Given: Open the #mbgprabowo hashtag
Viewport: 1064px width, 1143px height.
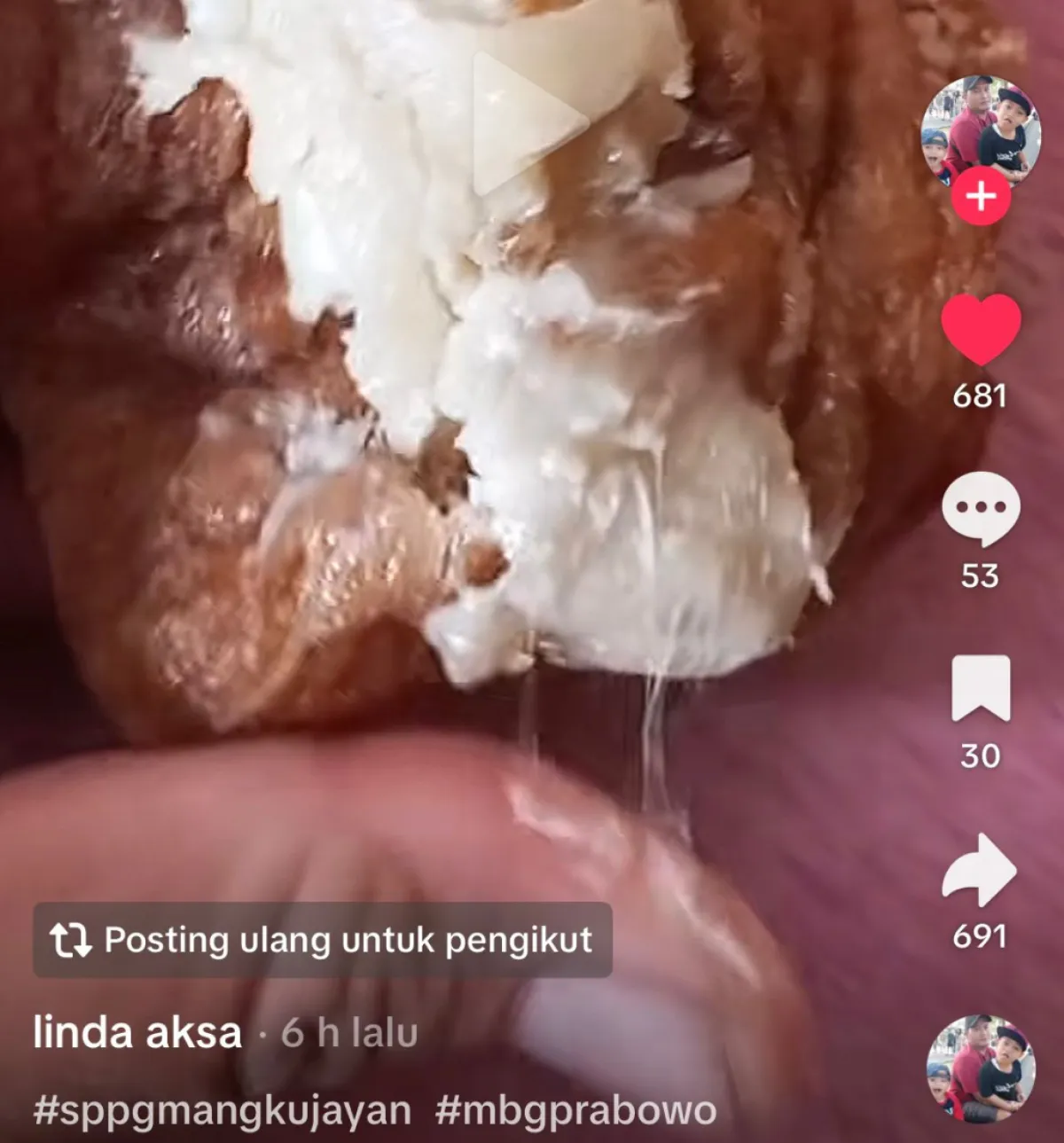Looking at the screenshot, I should (x=575, y=1110).
